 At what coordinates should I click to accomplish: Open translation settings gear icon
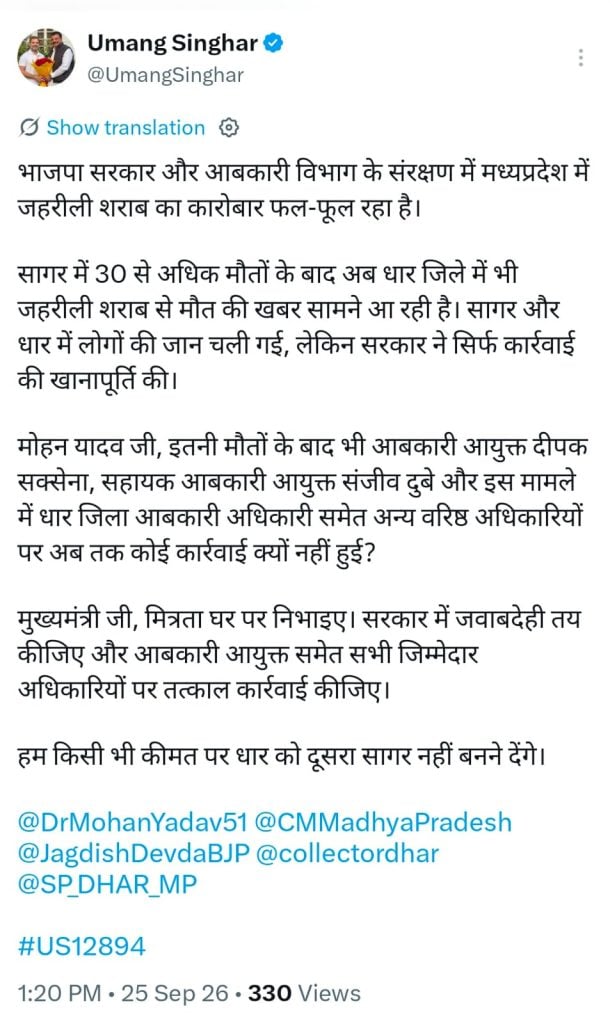coord(229,127)
